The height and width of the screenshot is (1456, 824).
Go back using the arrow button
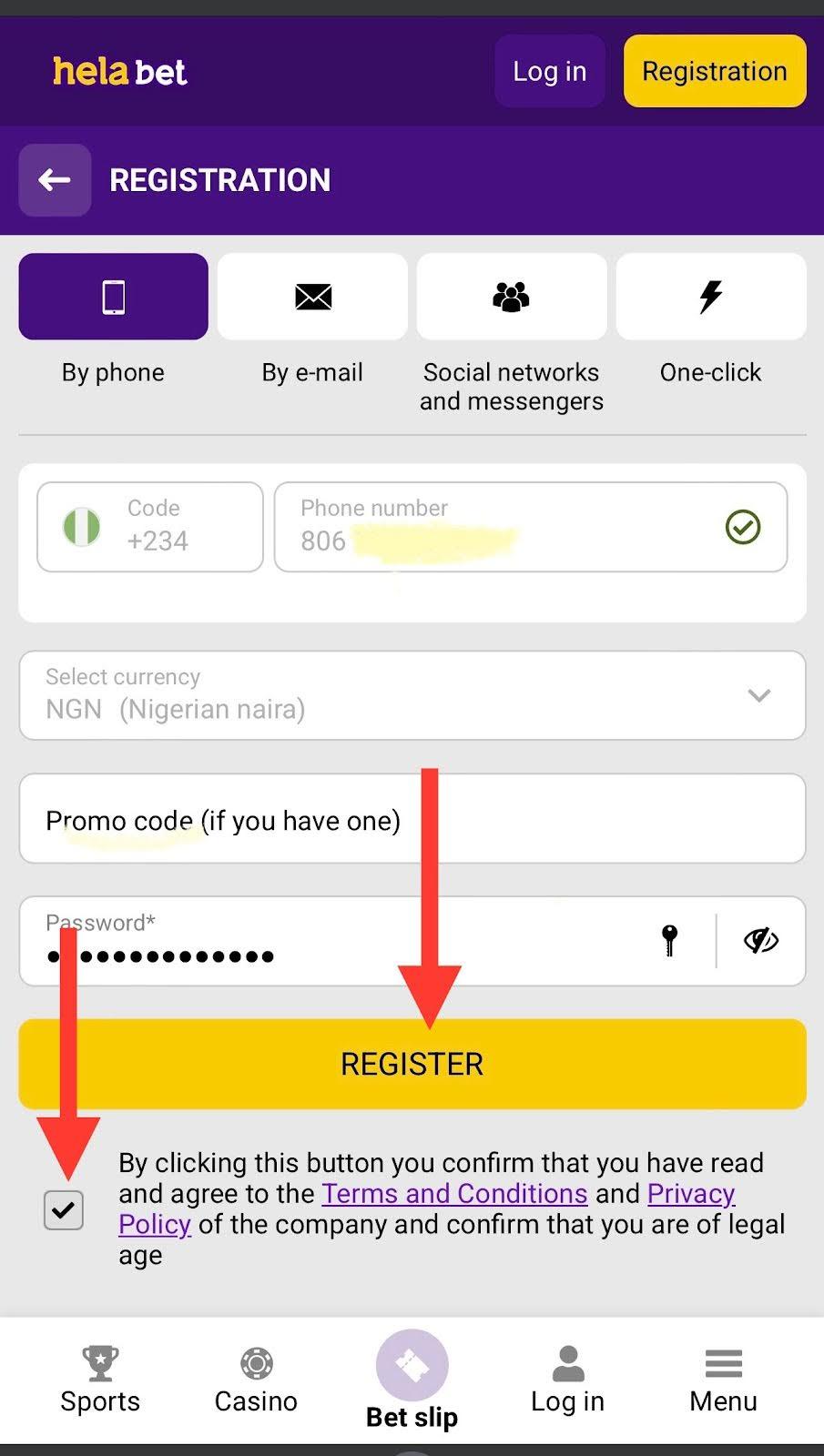[x=55, y=180]
